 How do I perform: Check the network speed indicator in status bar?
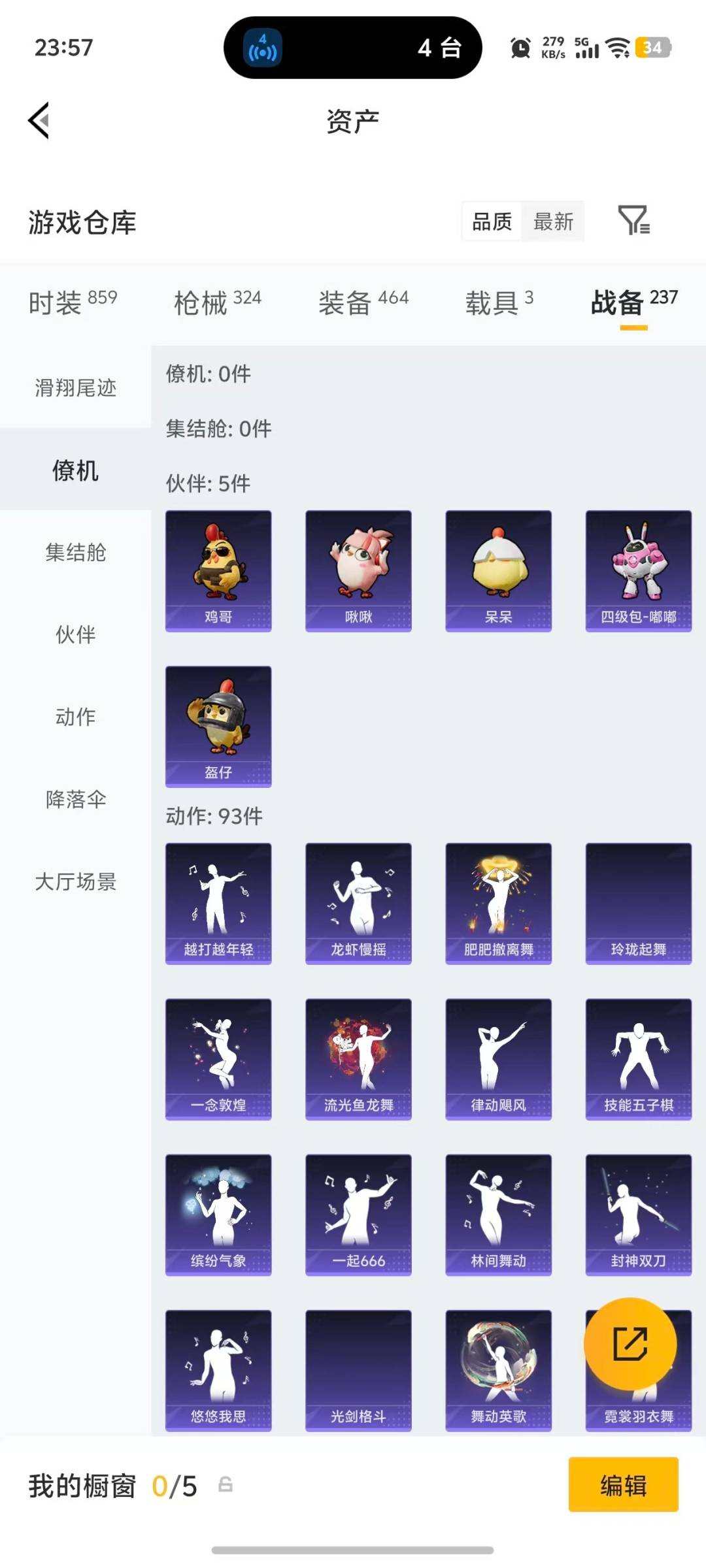[552, 47]
